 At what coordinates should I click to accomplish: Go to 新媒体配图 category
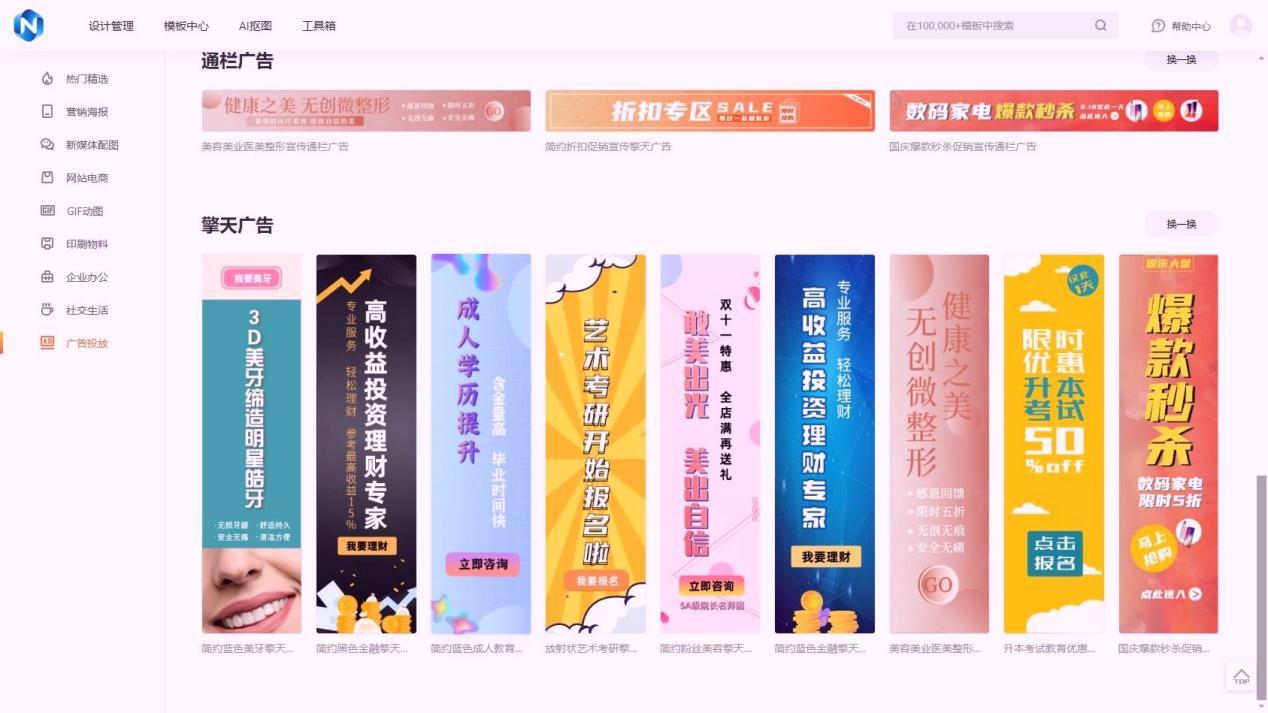(x=91, y=145)
